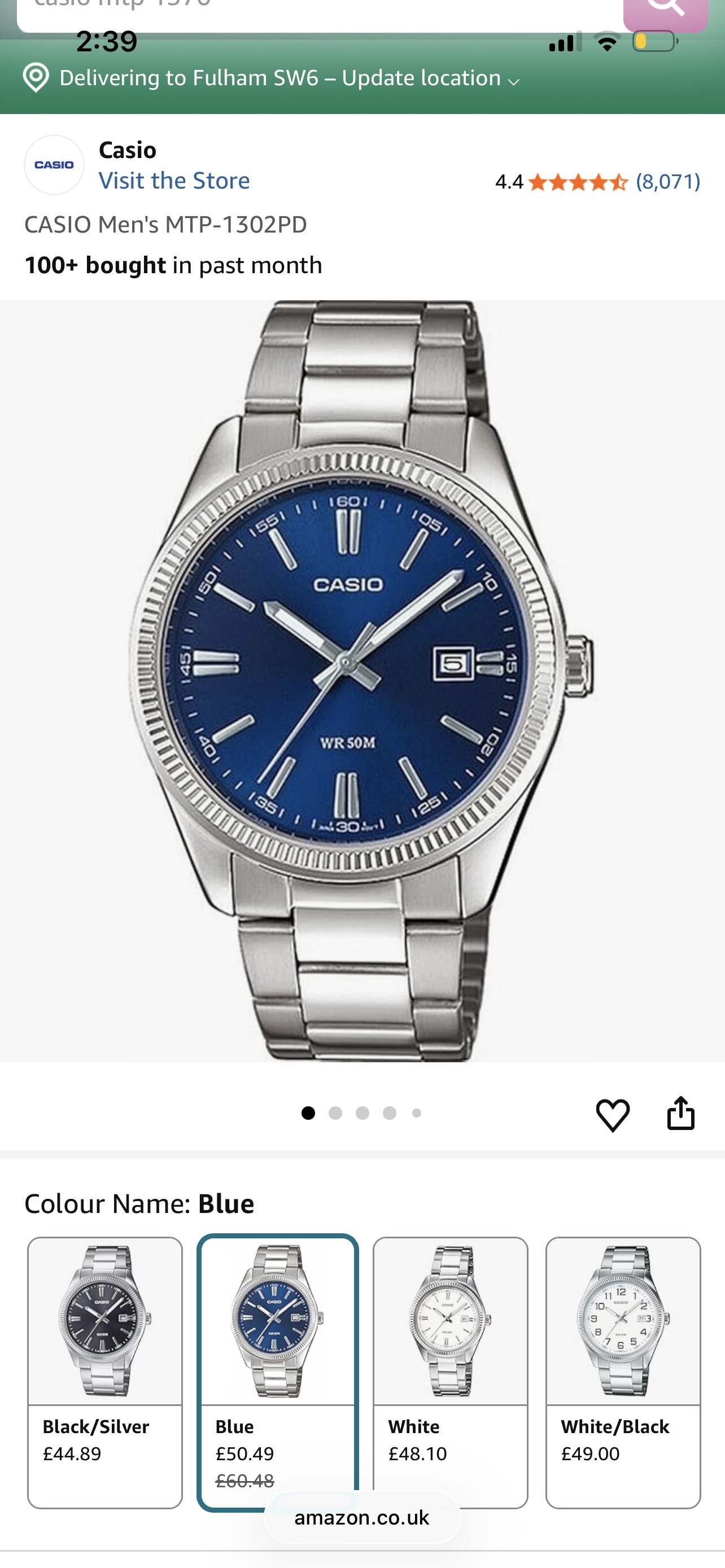Screen dimensions: 725x1568
Task: Add this watch to wish list
Action: (x=612, y=1115)
